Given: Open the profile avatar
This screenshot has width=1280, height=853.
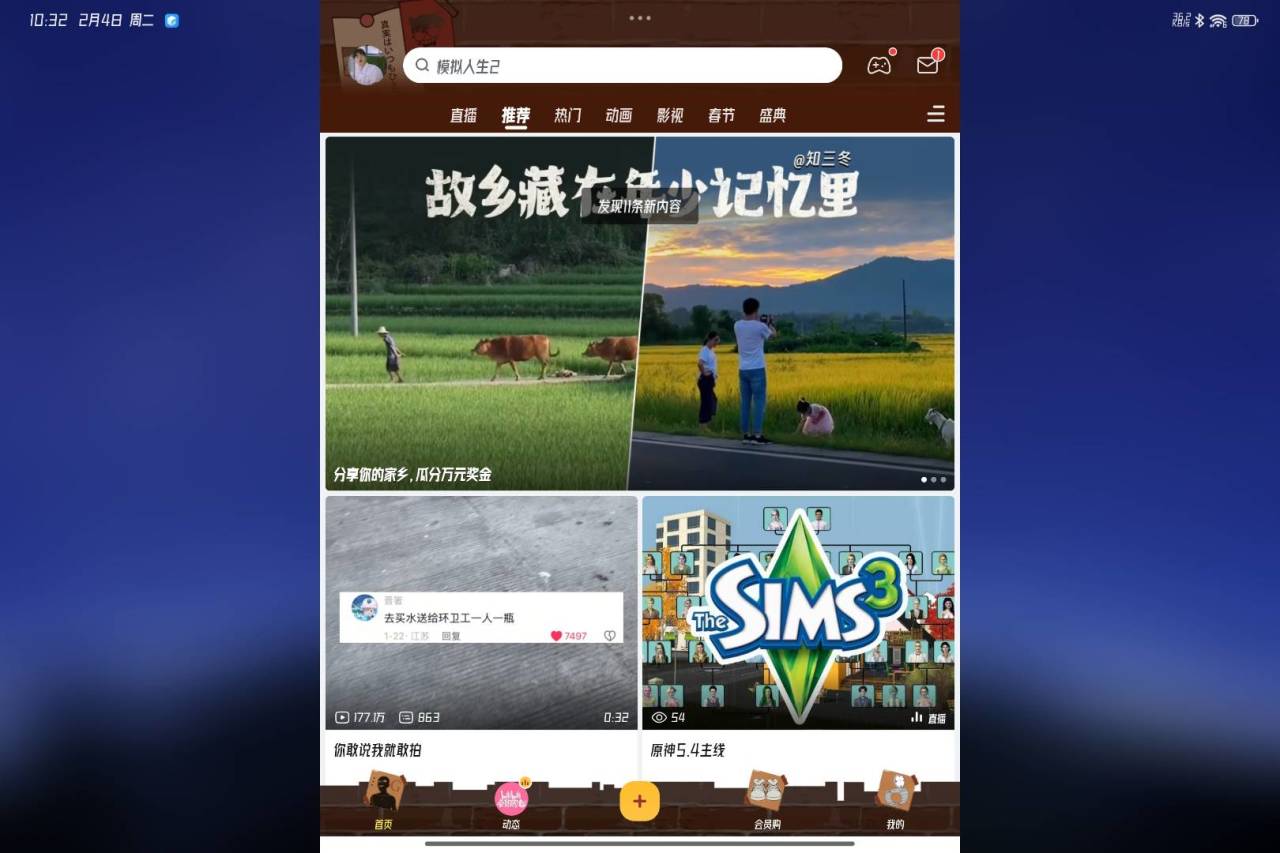Looking at the screenshot, I should (x=365, y=66).
